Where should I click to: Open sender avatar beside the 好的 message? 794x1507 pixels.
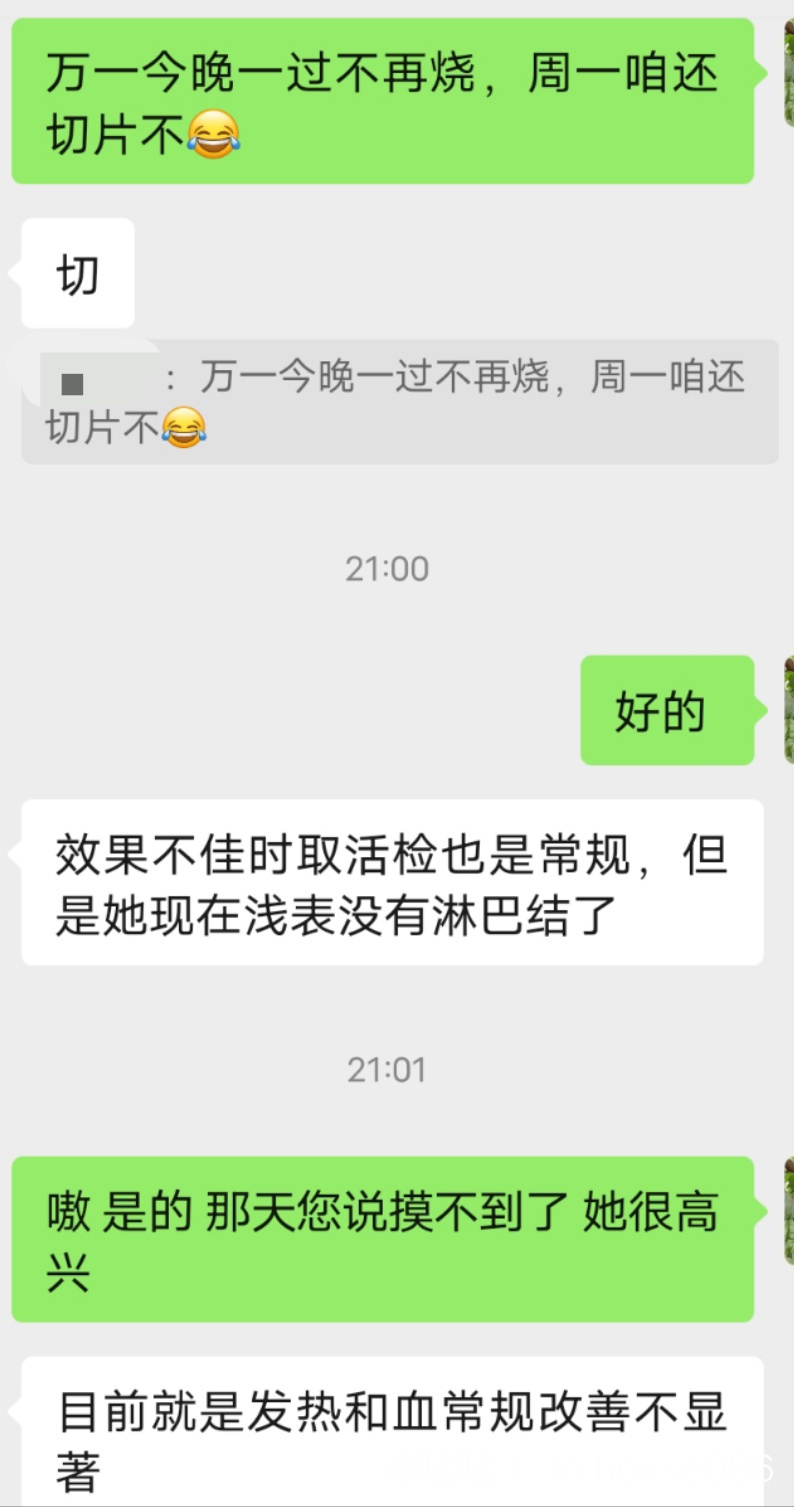point(788,711)
